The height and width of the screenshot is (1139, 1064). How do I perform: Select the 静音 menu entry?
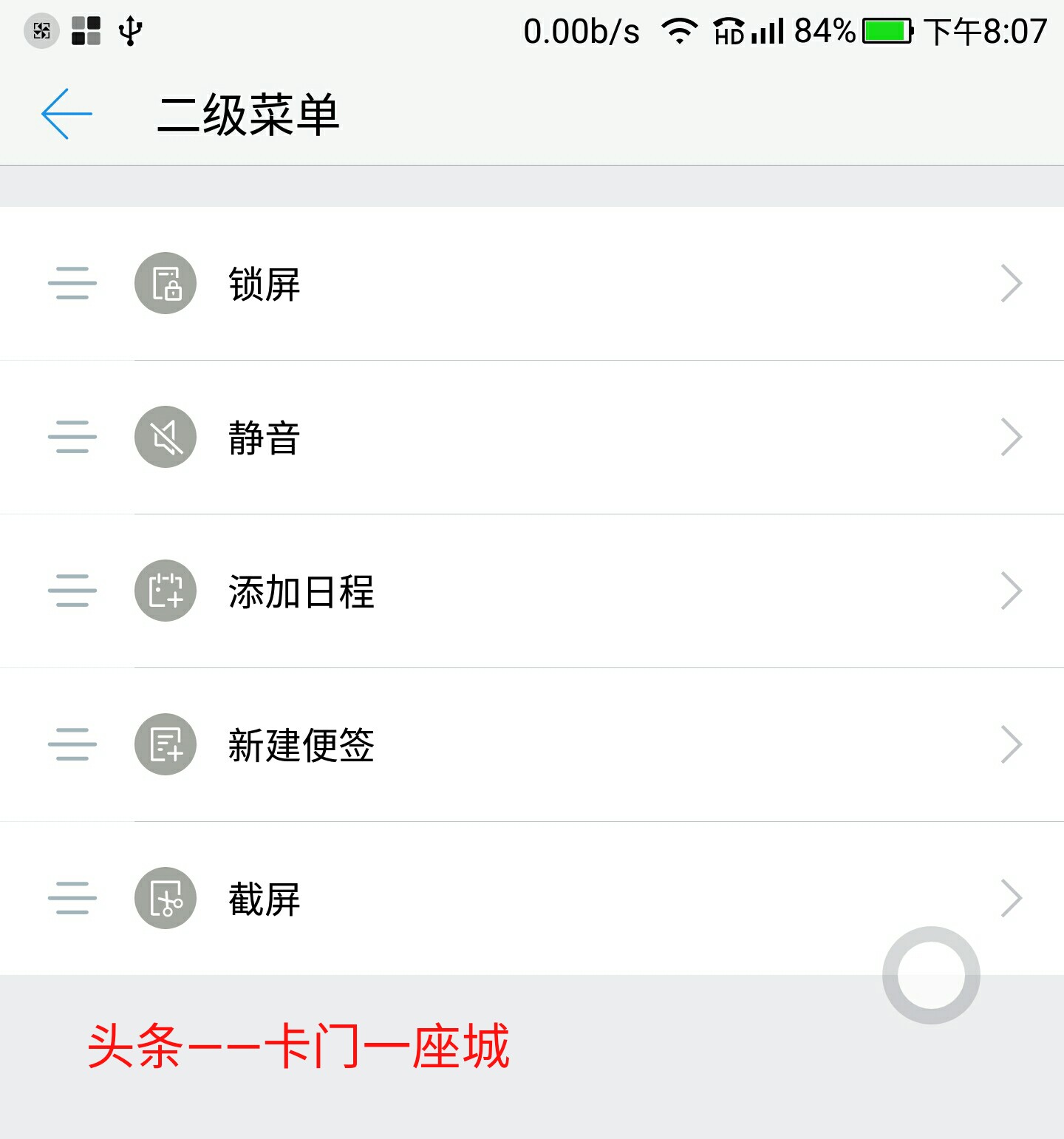(x=262, y=438)
